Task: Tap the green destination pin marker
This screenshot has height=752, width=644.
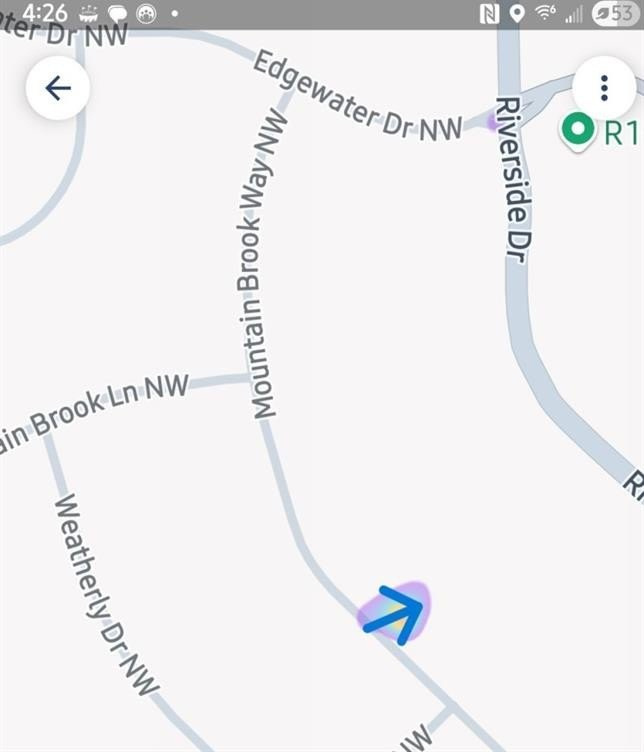Action: click(x=576, y=130)
